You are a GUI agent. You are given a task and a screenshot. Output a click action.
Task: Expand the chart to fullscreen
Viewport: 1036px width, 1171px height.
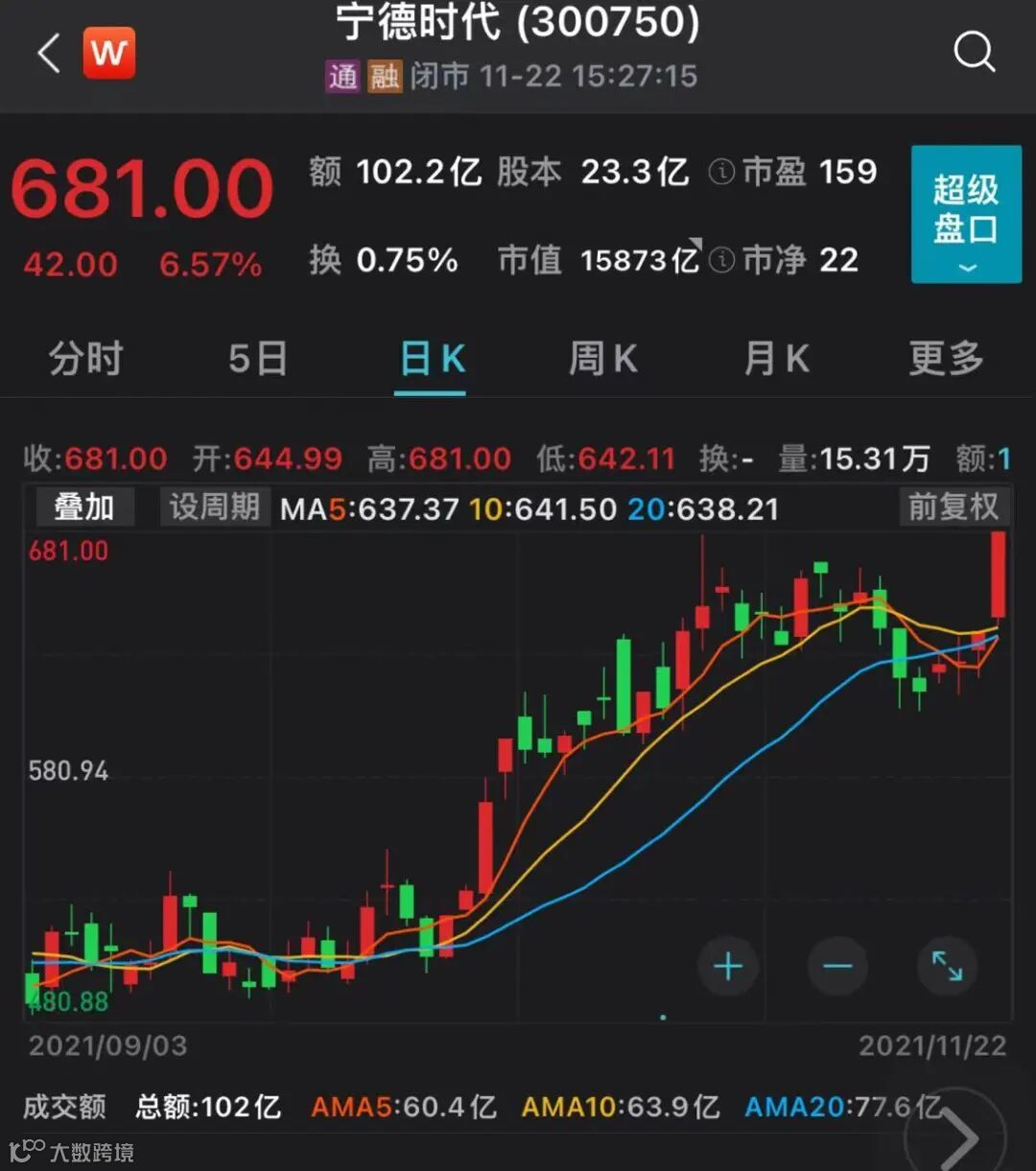coord(947,966)
